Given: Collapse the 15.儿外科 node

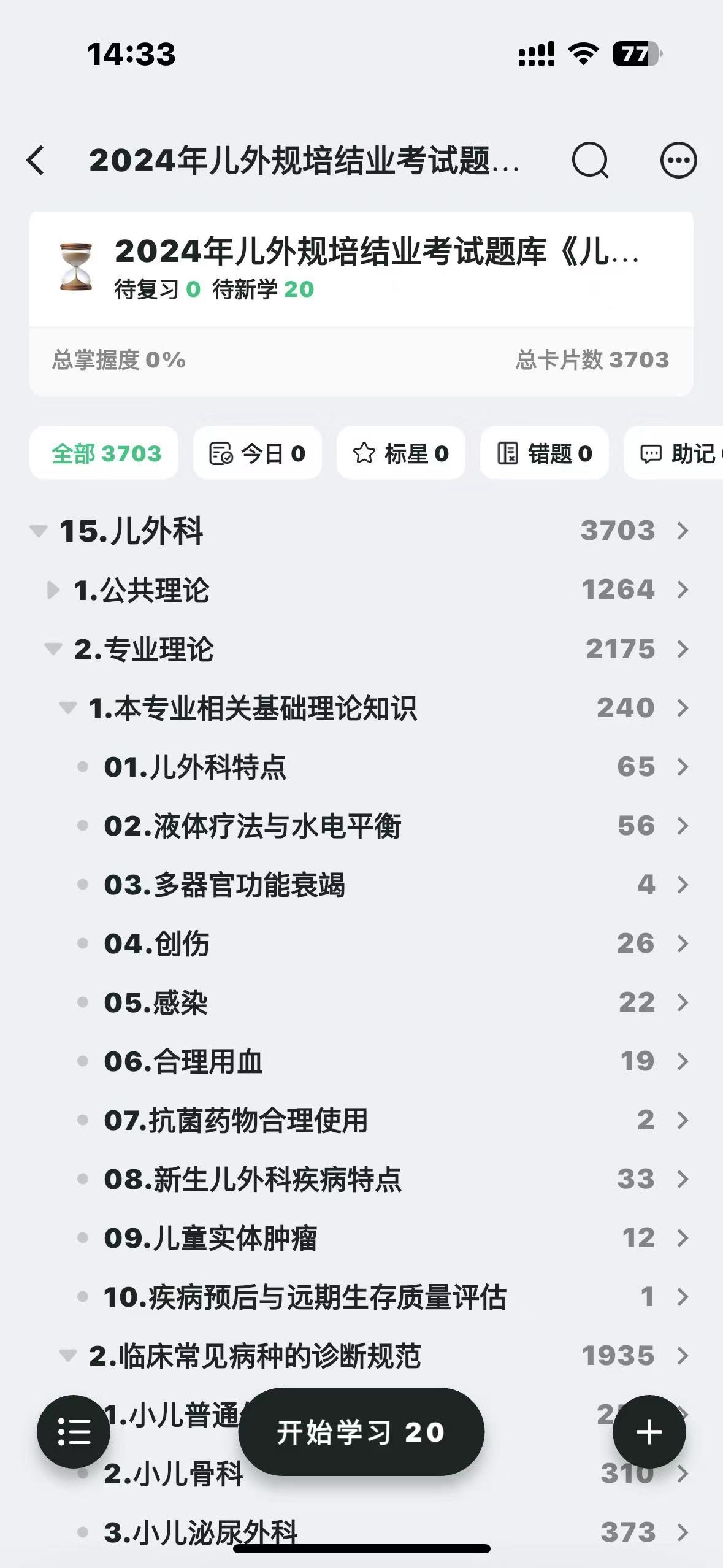Looking at the screenshot, I should 39,531.
